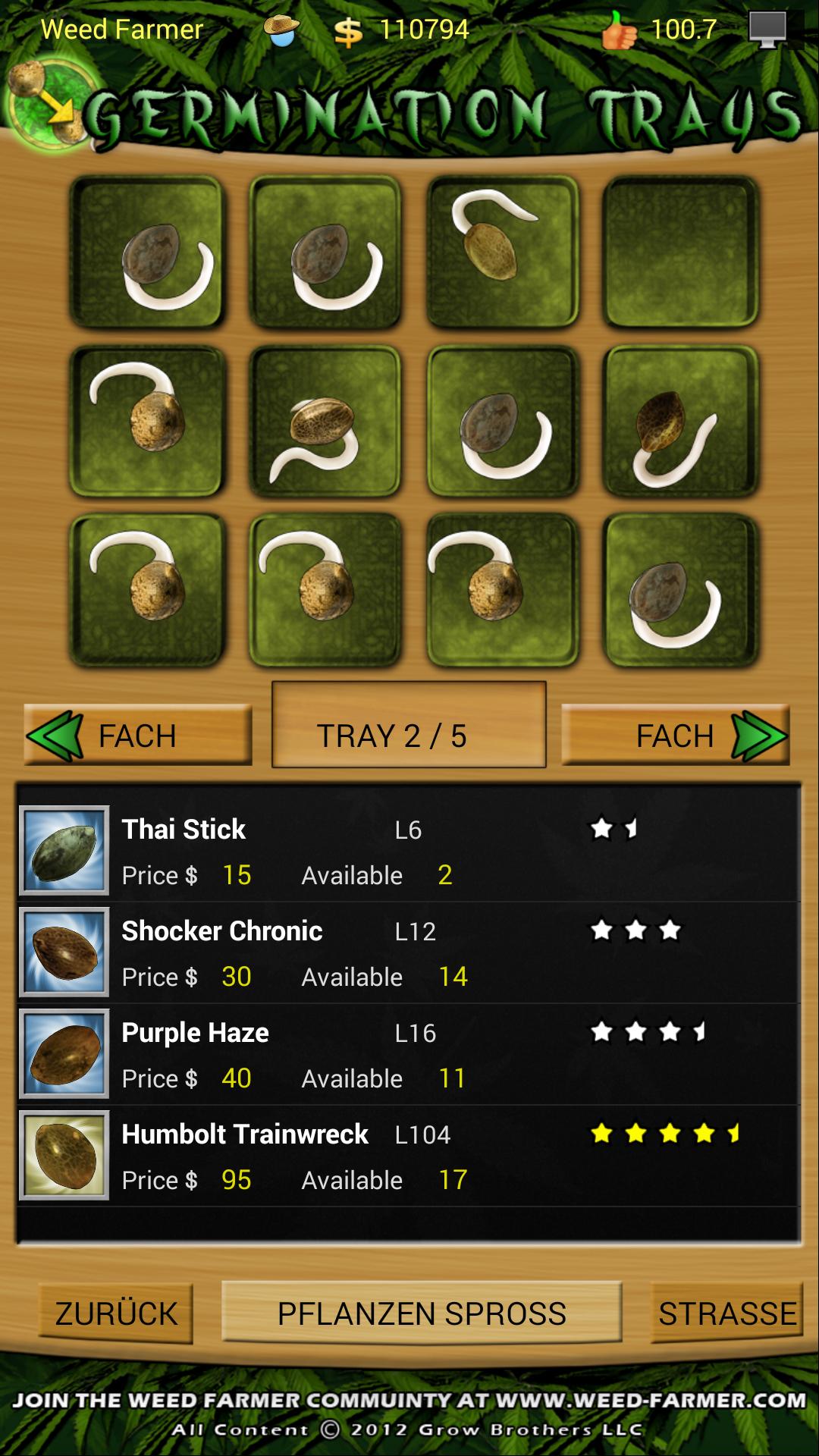The height and width of the screenshot is (1456, 819).
Task: Tap the PFLANZEN SPROSS button
Action: (422, 1313)
